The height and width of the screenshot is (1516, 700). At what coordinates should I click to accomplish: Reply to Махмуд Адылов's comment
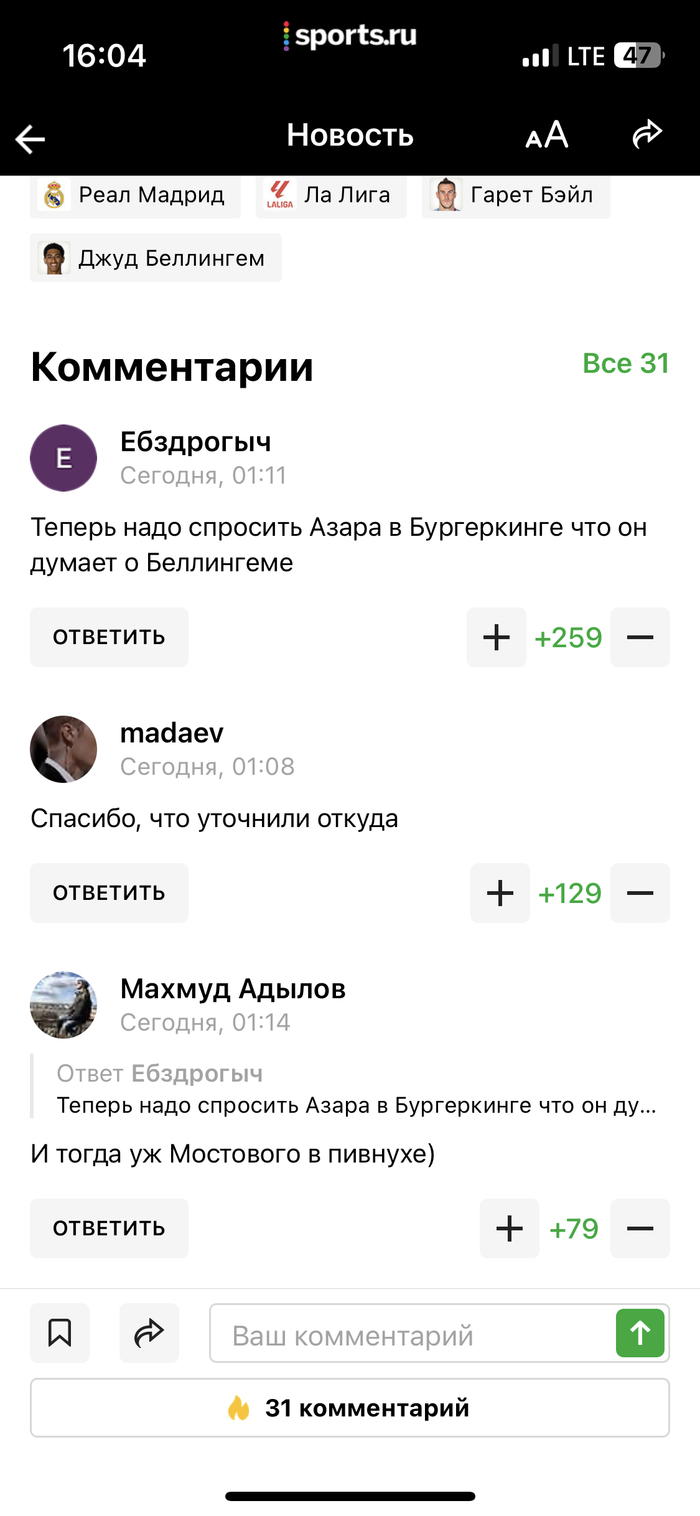(x=109, y=1228)
